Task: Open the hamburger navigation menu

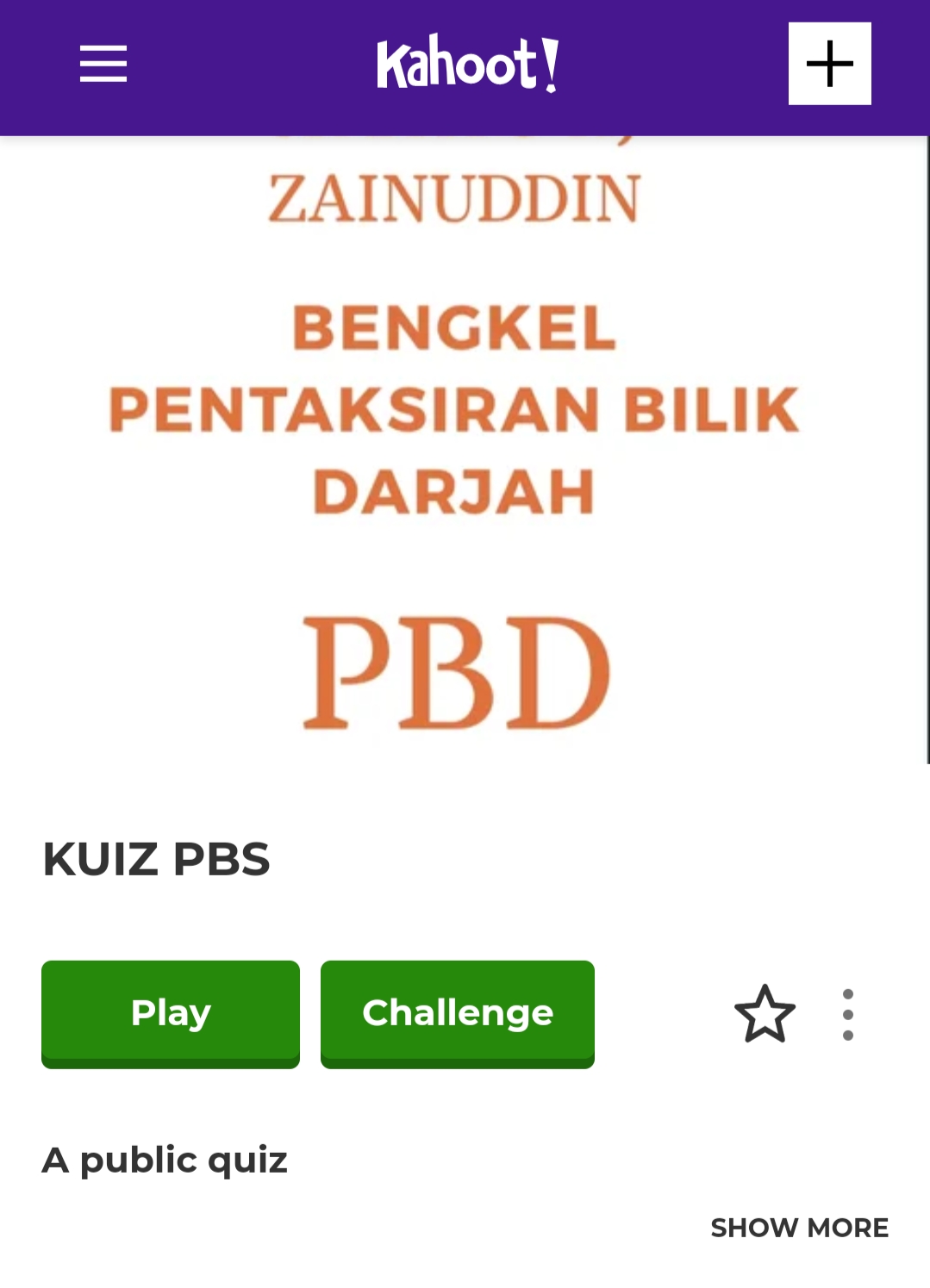Action: point(103,64)
